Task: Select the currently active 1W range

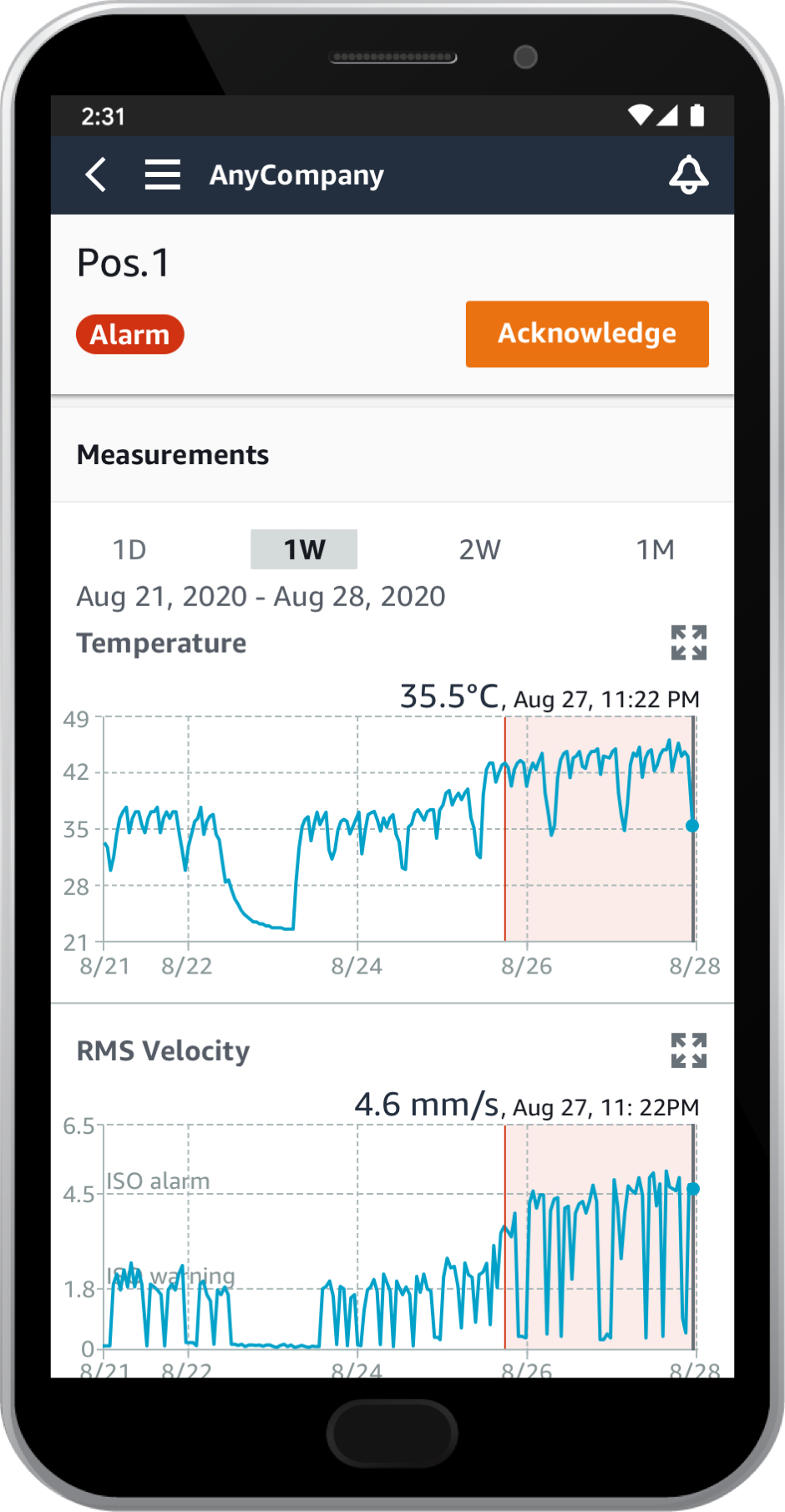Action: coord(304,549)
